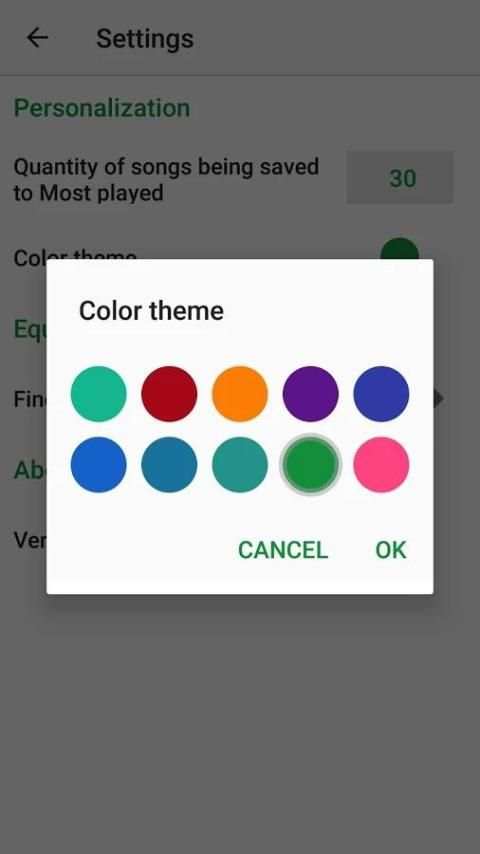Choose the teal color swatch
This screenshot has width=480, height=854.
pyautogui.click(x=240, y=465)
